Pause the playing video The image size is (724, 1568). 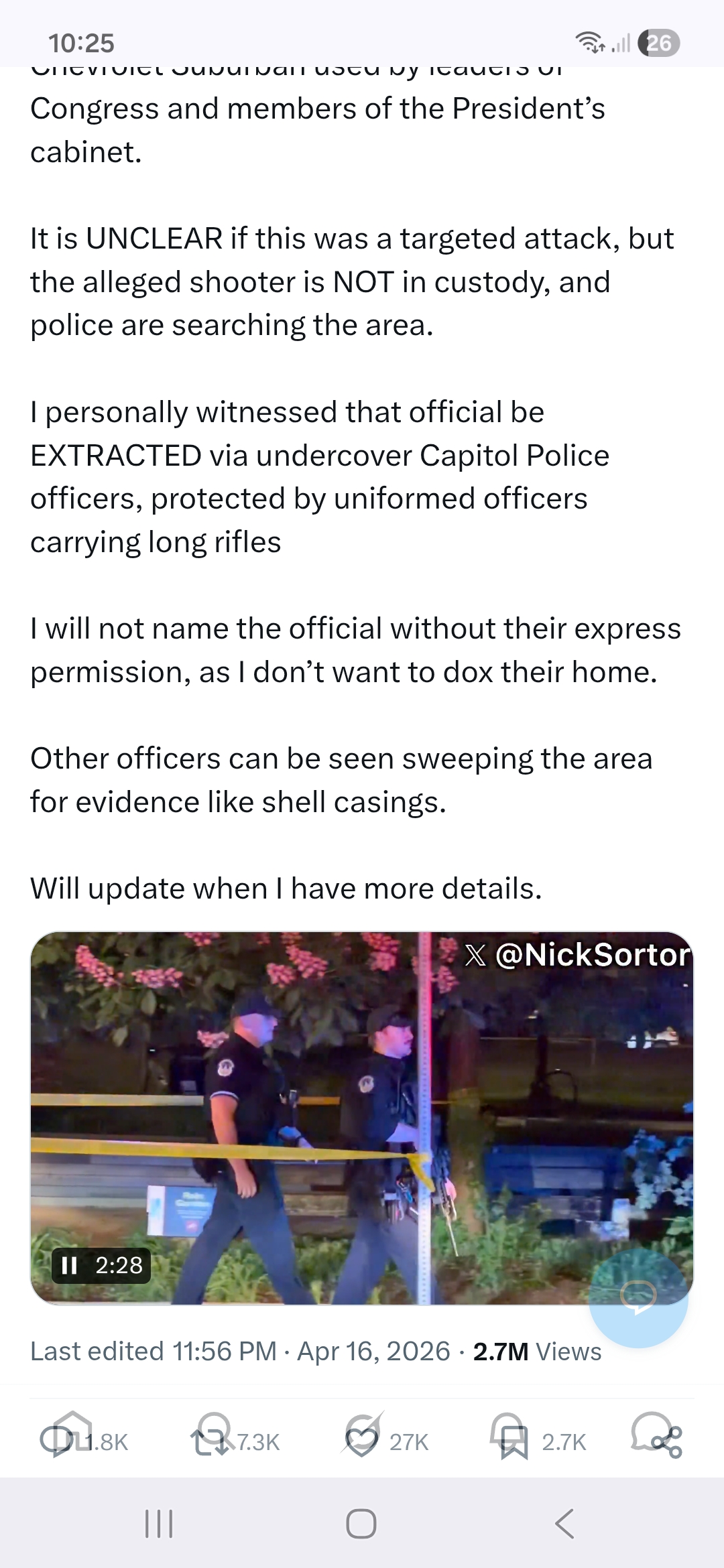pos(69,1265)
